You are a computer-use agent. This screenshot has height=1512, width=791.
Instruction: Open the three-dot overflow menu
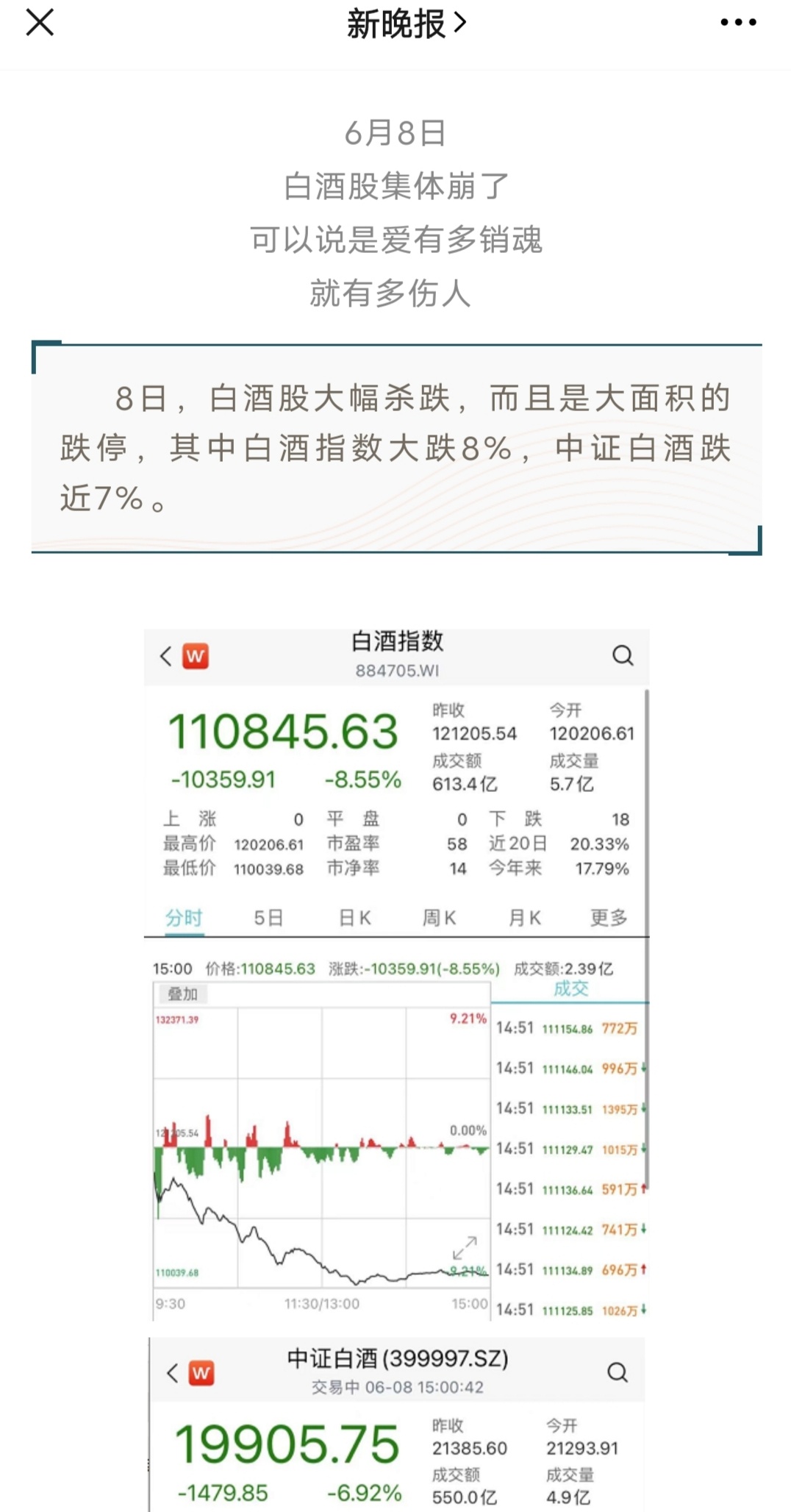(x=737, y=23)
